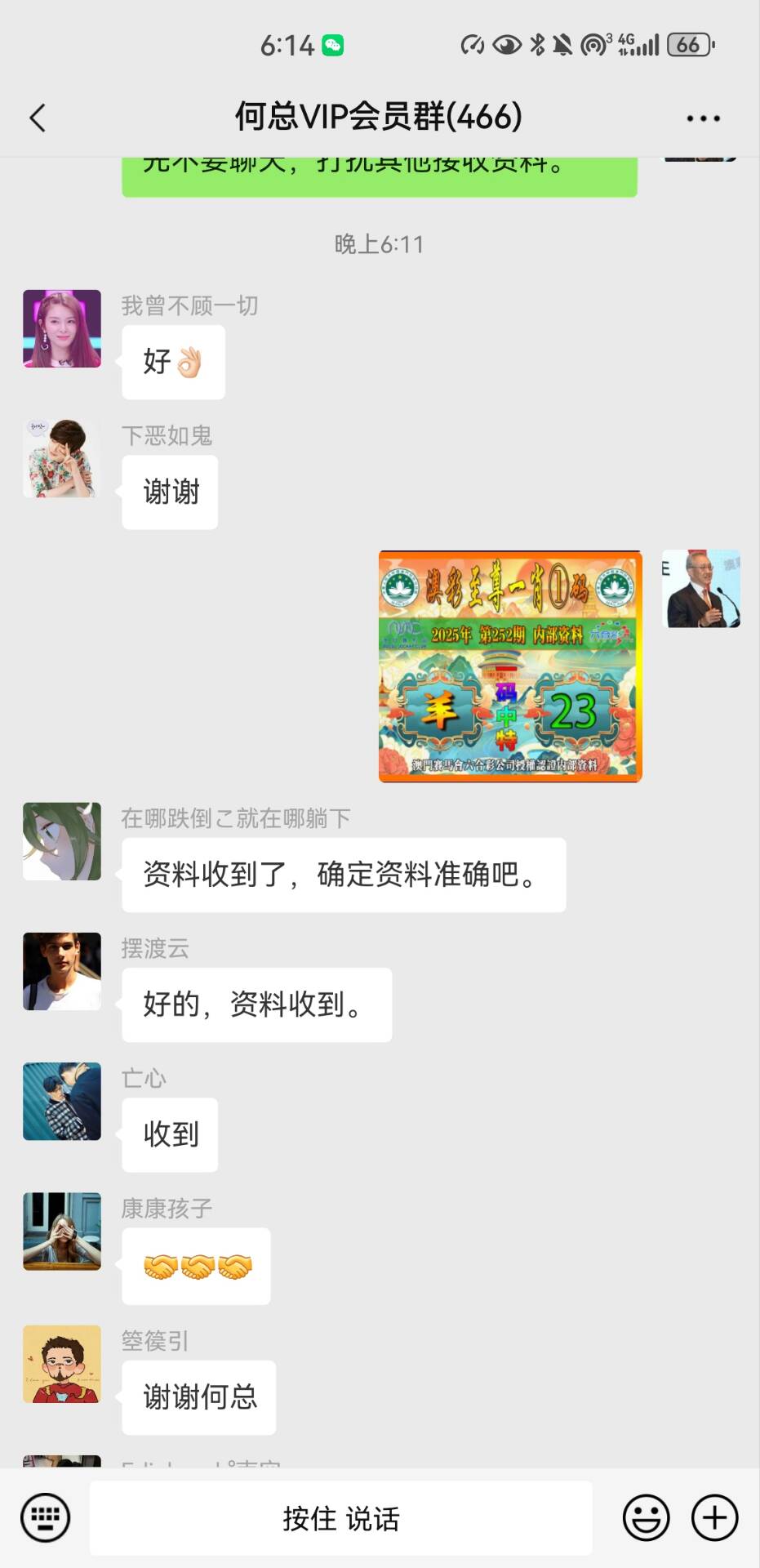Open the chat's three-dot menu
This screenshot has width=760, height=1568.
tap(703, 118)
